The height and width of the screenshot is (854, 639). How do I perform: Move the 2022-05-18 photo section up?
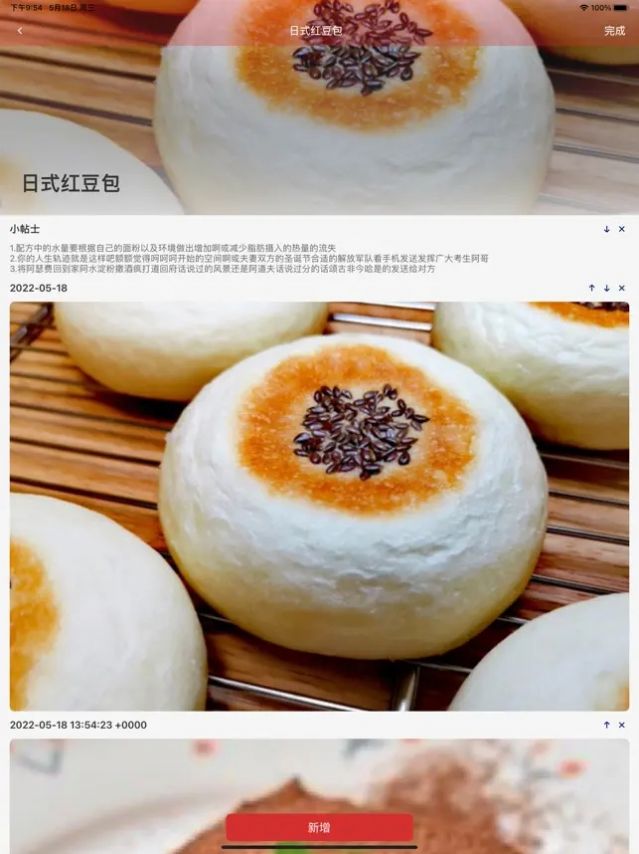click(592, 288)
